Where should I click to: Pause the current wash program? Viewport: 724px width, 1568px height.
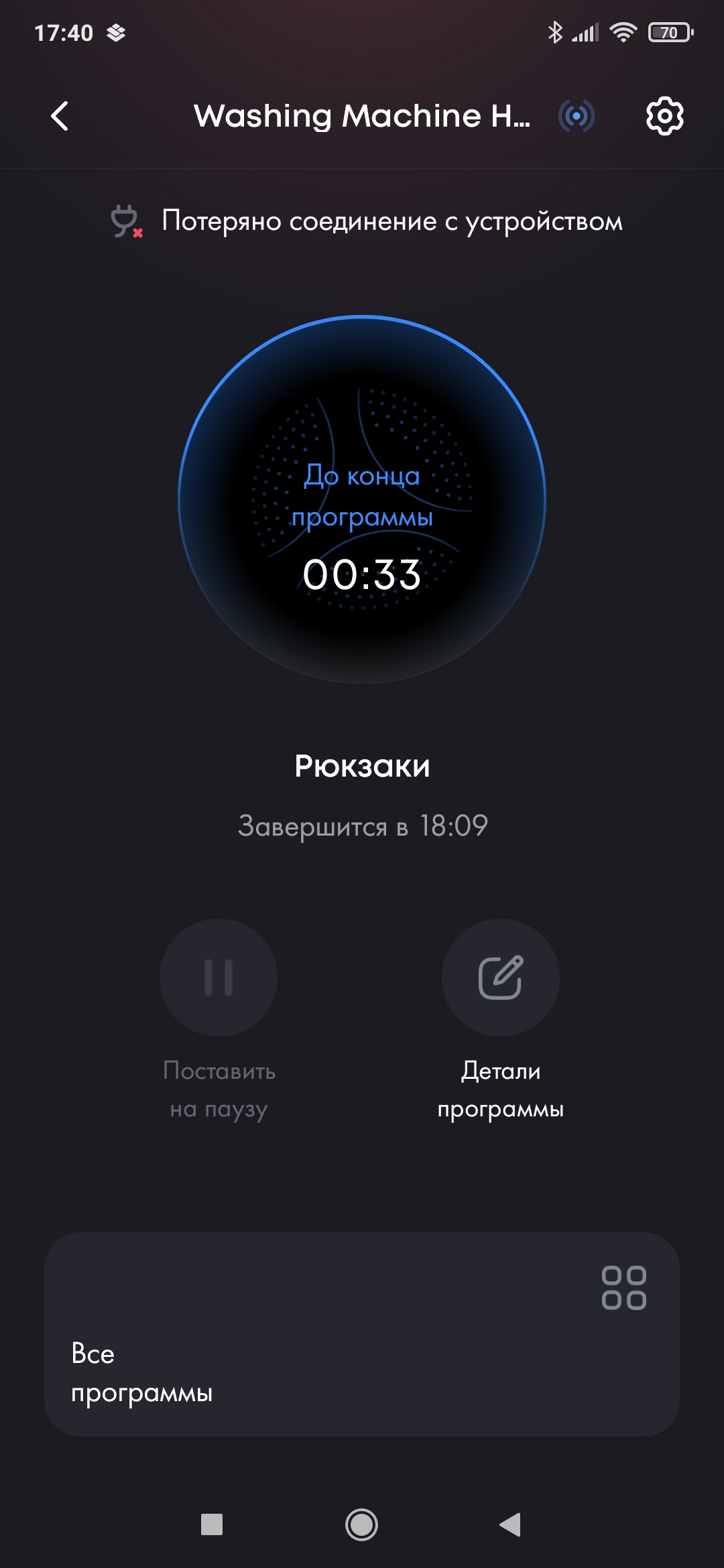219,978
